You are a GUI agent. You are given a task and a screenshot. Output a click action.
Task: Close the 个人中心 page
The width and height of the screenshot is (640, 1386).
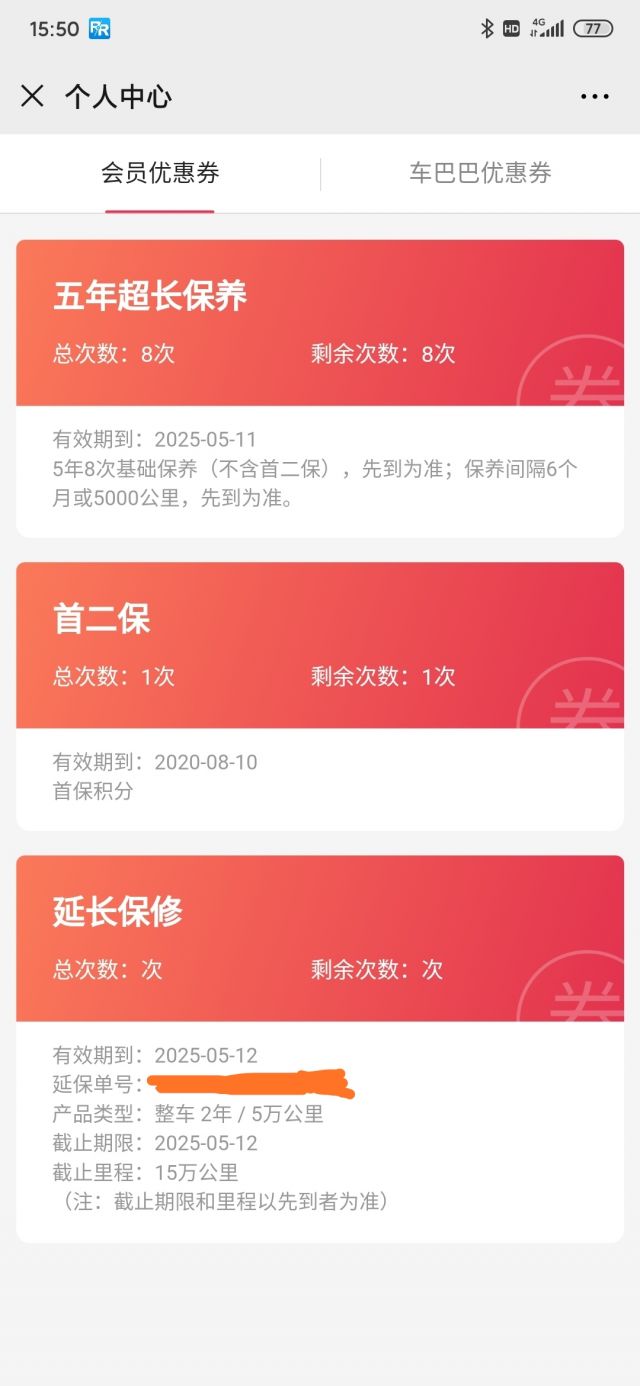(32, 96)
